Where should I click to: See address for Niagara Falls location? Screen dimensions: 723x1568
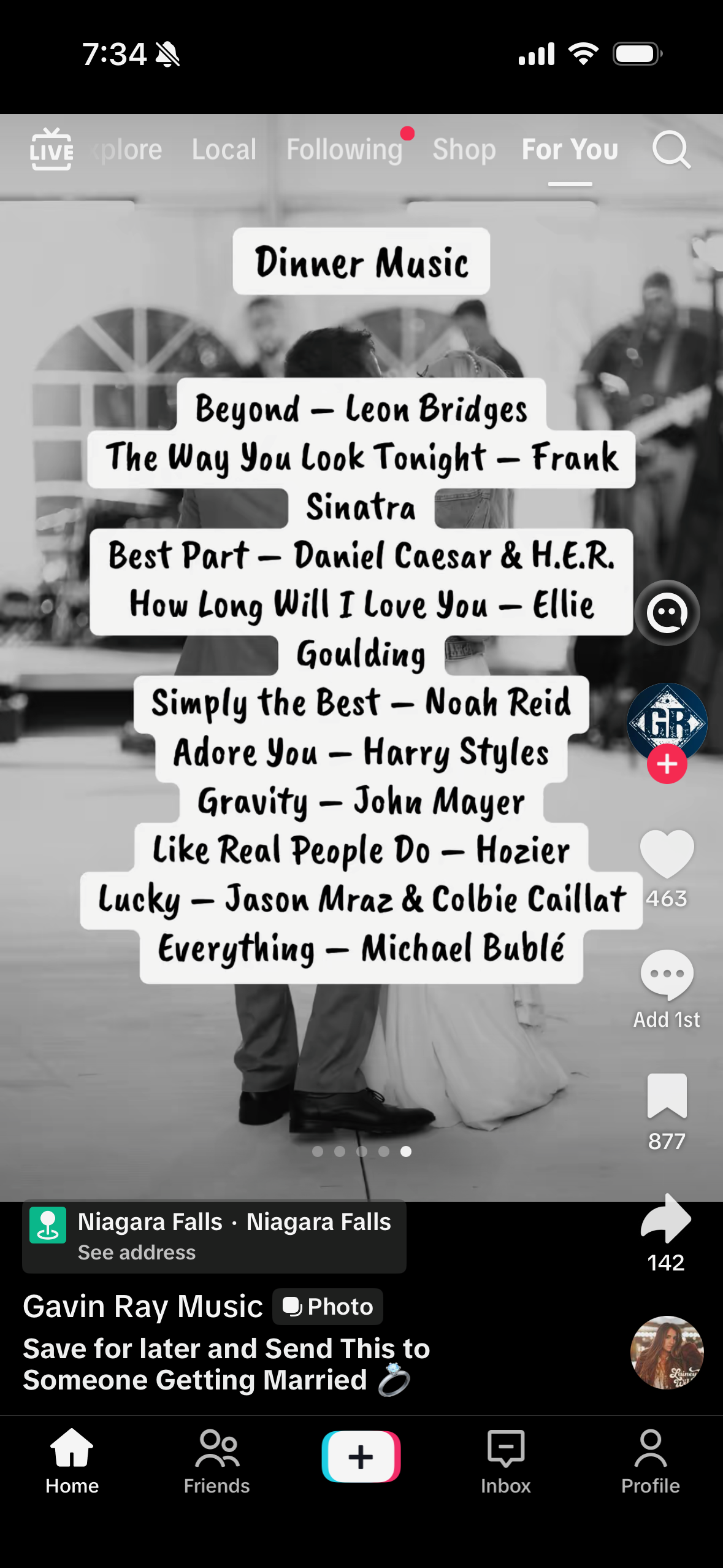(137, 1253)
